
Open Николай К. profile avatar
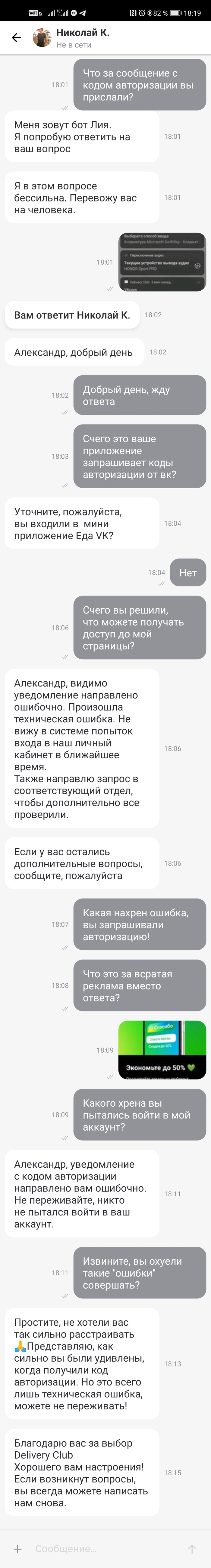[x=42, y=38]
